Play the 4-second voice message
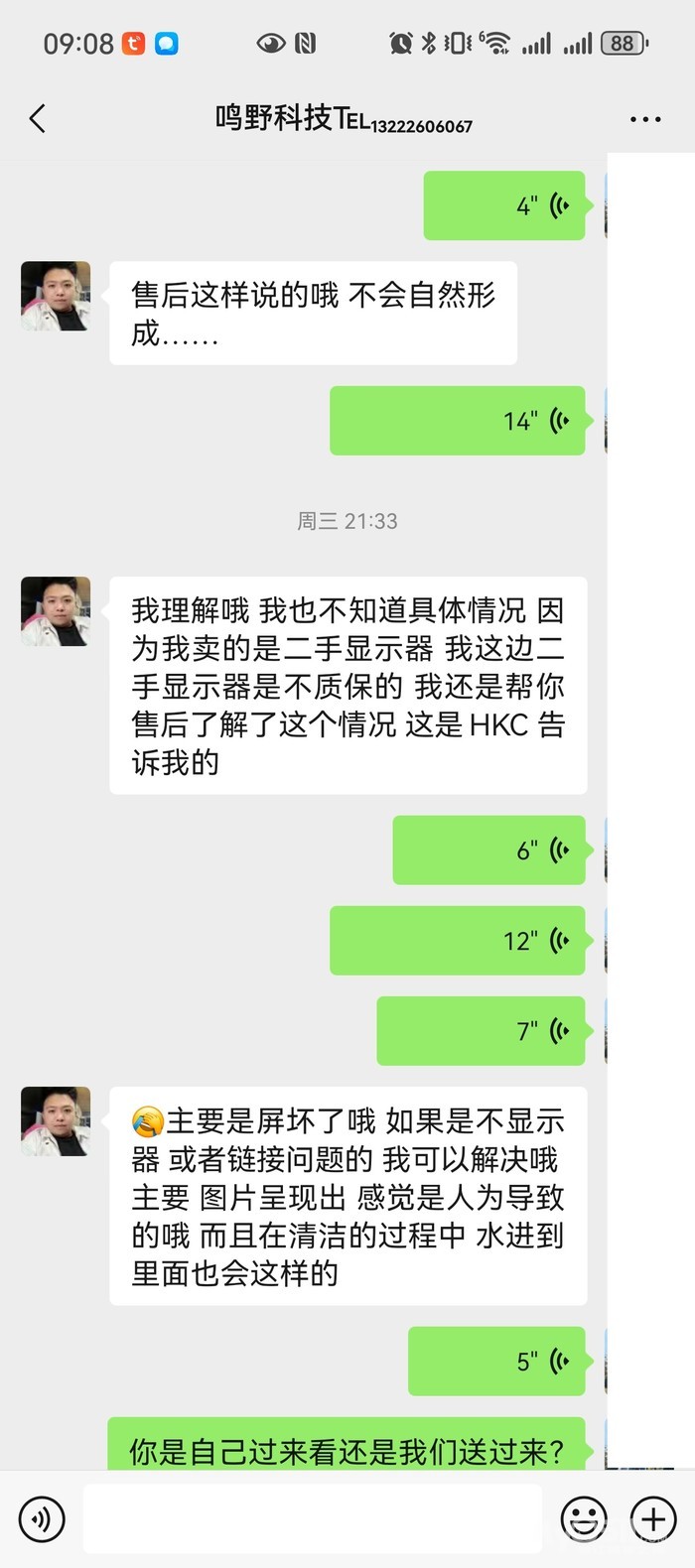The image size is (695, 1568). (x=504, y=205)
